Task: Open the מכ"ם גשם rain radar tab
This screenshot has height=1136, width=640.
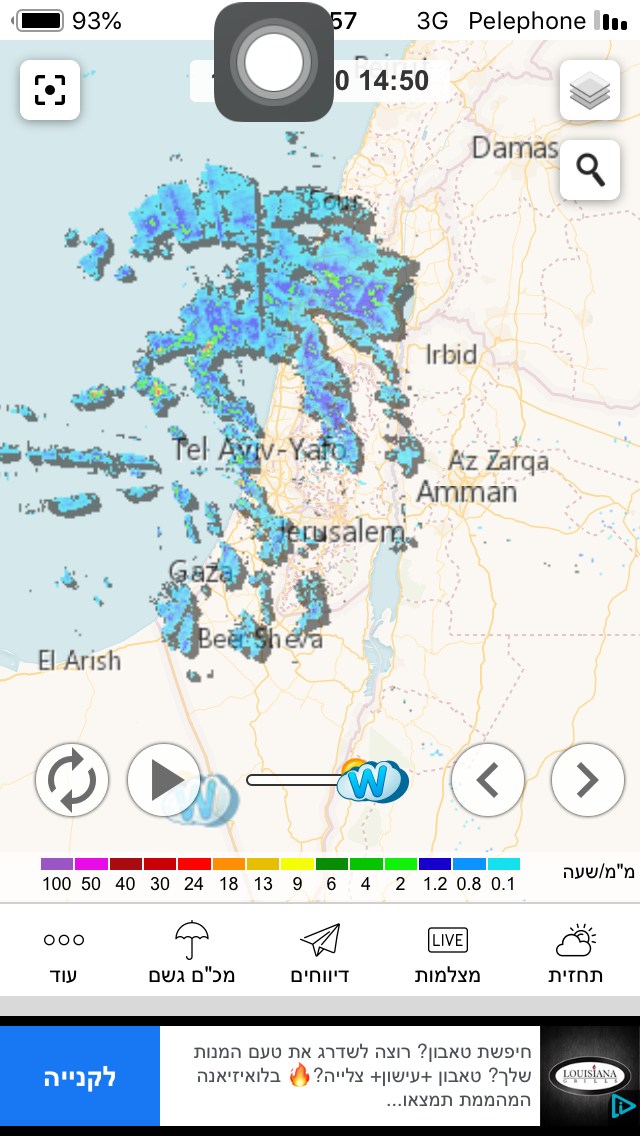Action: click(191, 955)
